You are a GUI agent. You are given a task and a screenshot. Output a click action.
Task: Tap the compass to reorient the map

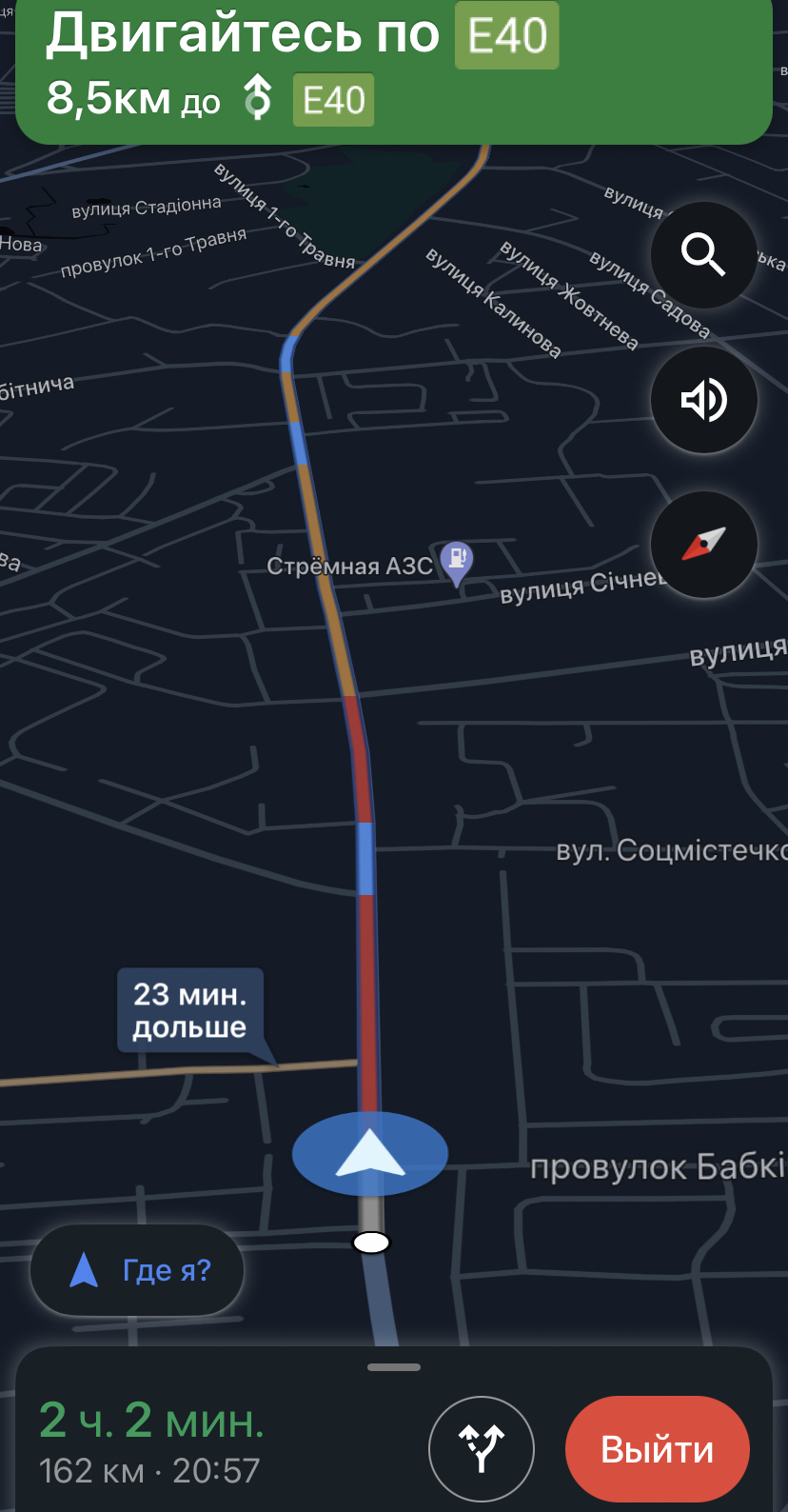tap(703, 545)
